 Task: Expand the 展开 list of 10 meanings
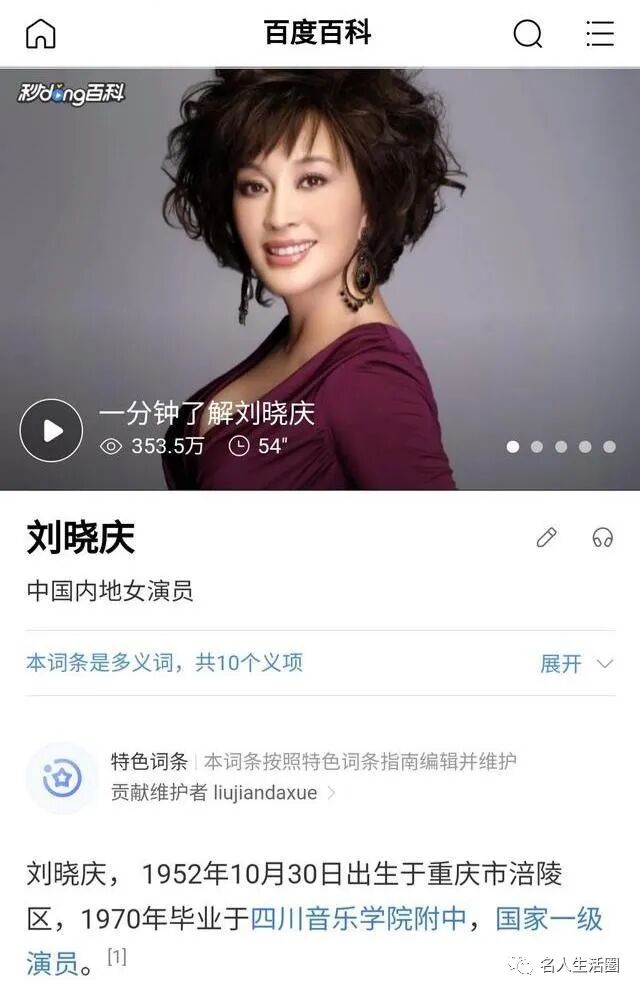[576, 663]
